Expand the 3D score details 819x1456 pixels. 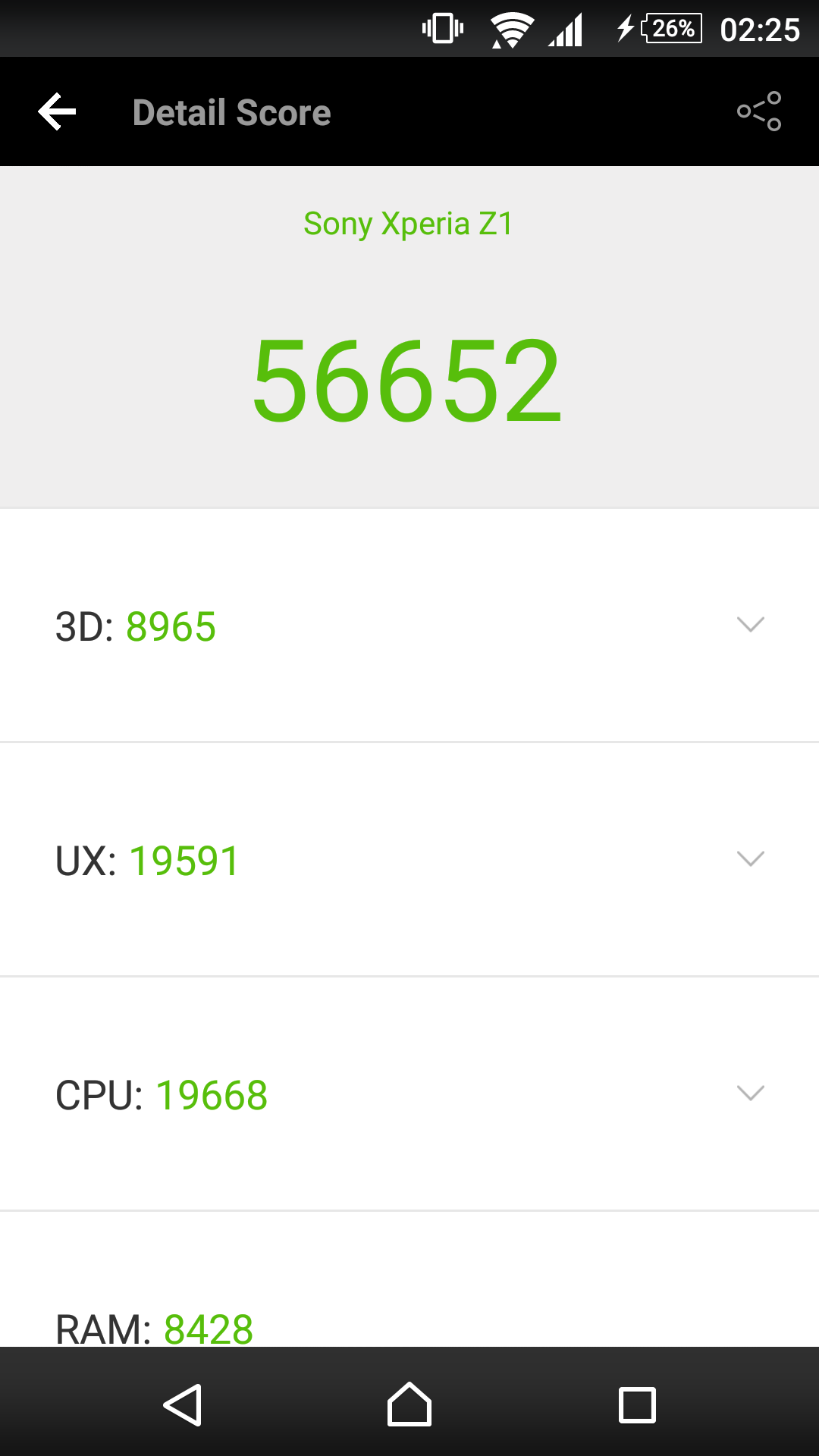pyautogui.click(x=750, y=625)
